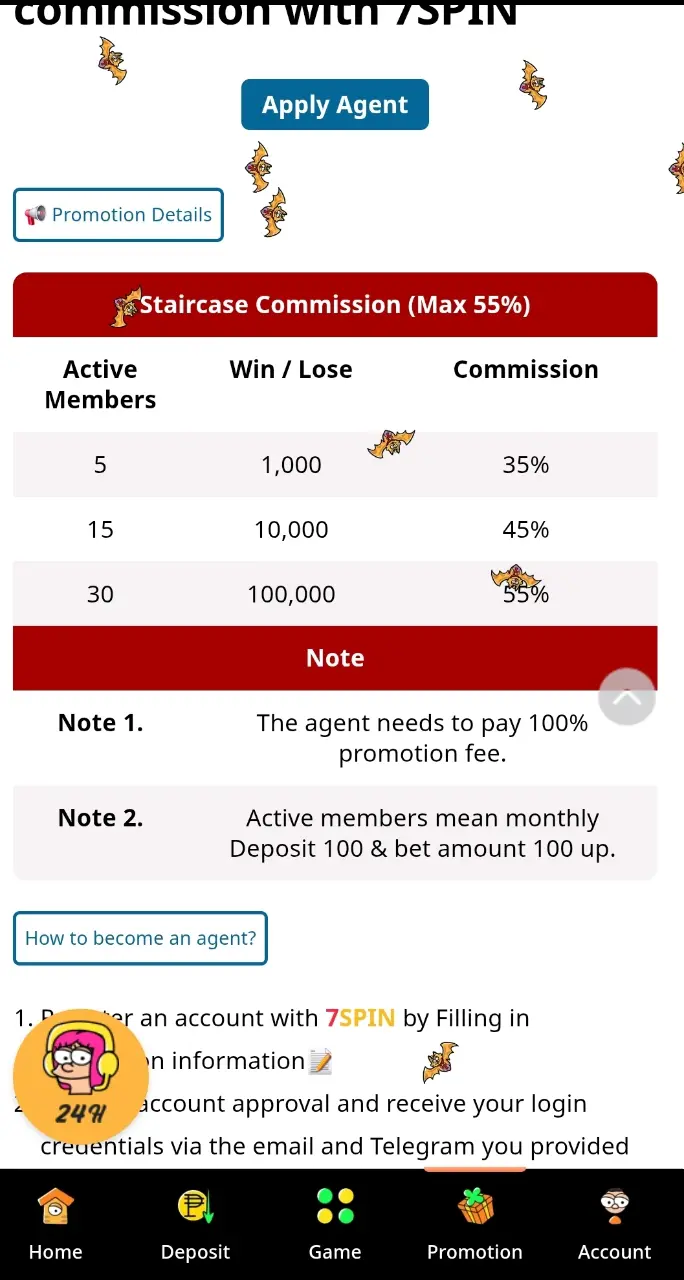
Task: Open the Account tab
Action: click(615, 1224)
